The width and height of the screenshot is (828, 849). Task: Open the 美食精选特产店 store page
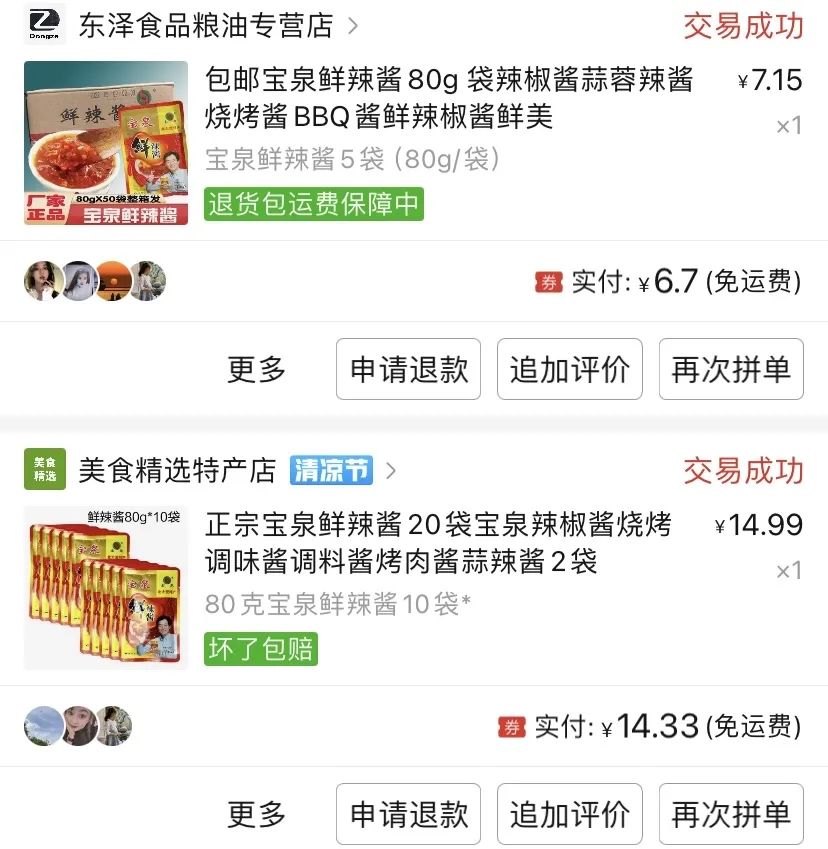point(177,470)
